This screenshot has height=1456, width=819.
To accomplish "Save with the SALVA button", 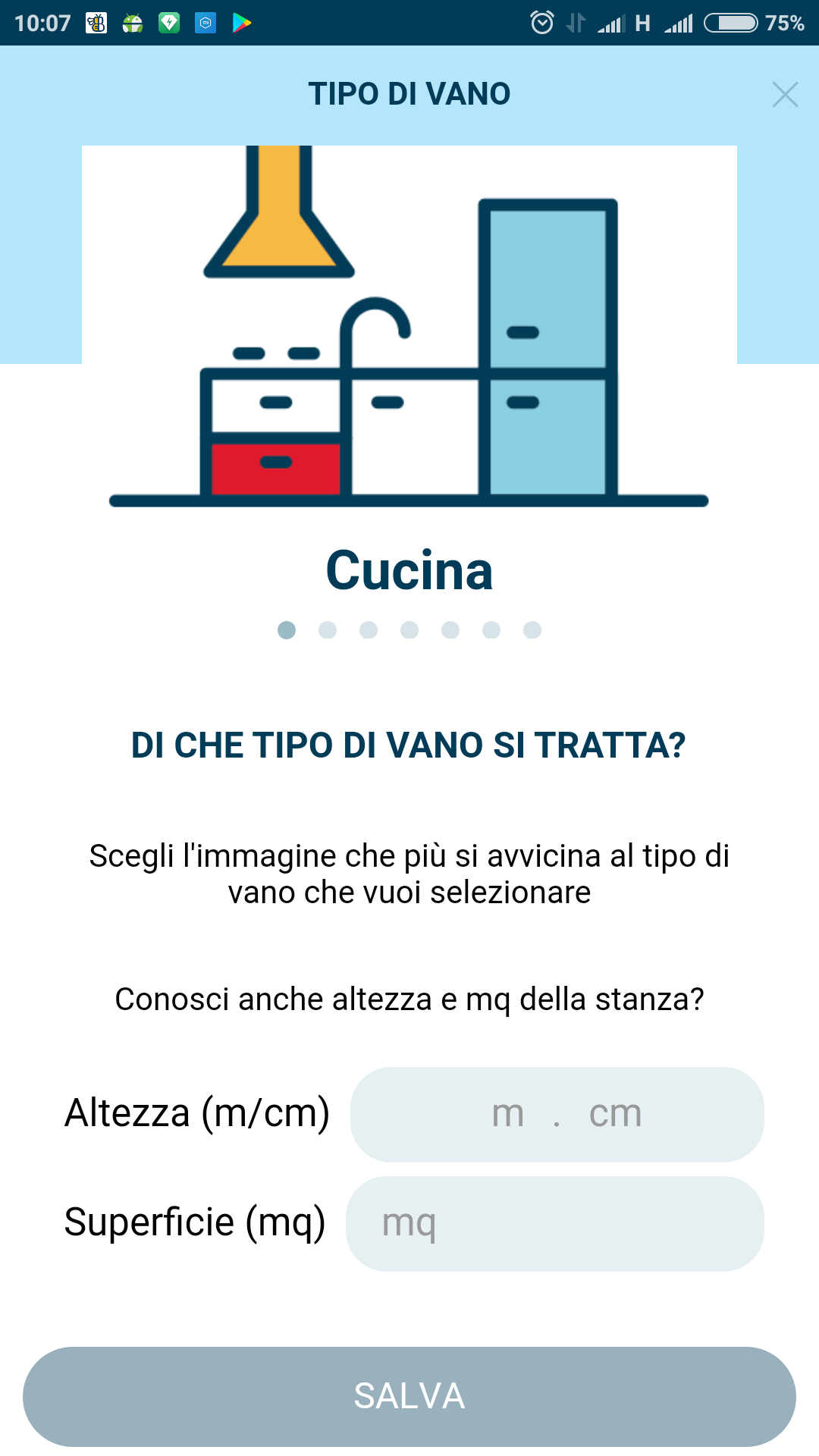I will (x=409, y=1396).
